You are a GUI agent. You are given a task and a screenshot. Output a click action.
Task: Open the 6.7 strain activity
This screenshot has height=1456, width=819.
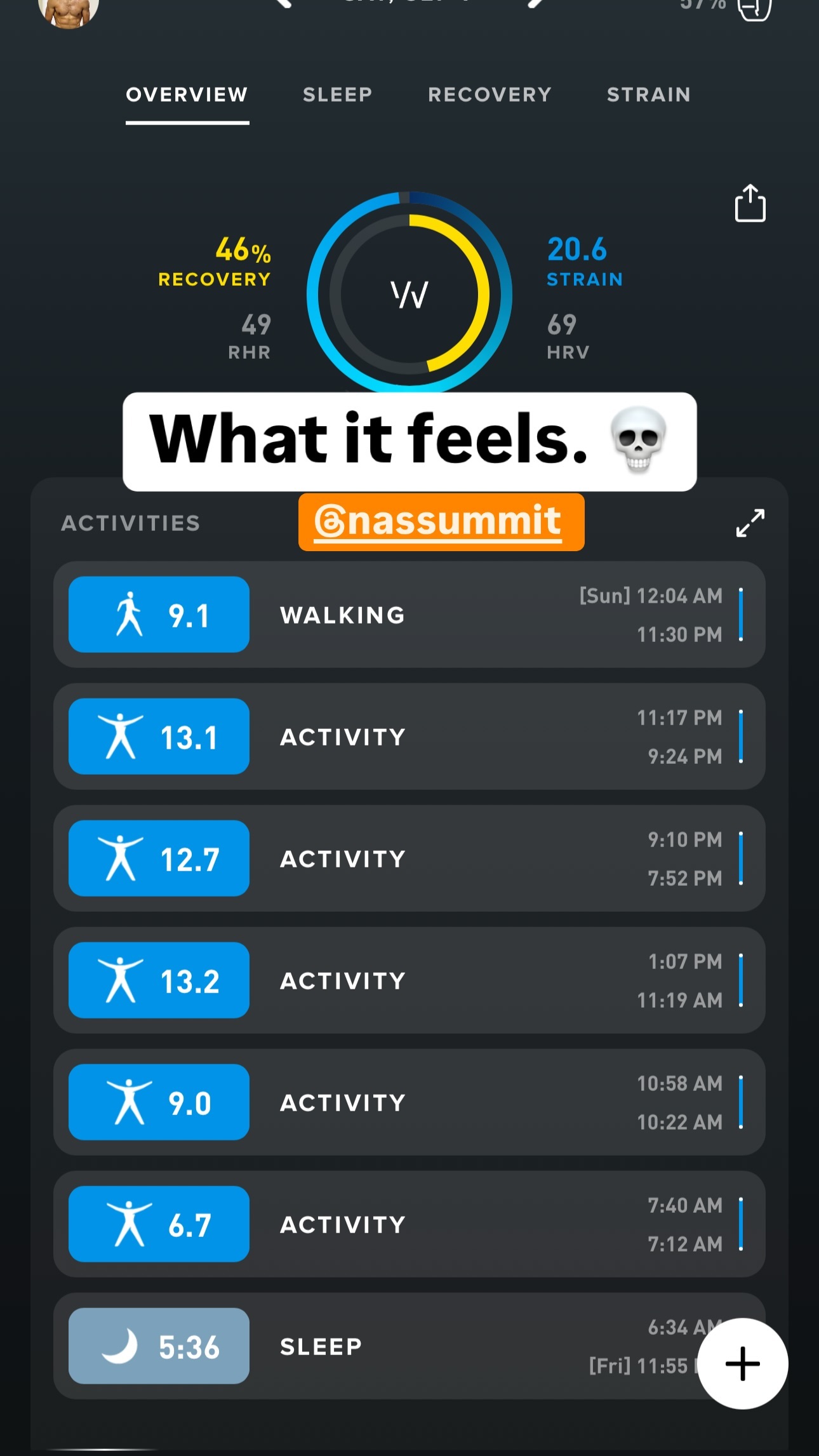point(409,1224)
